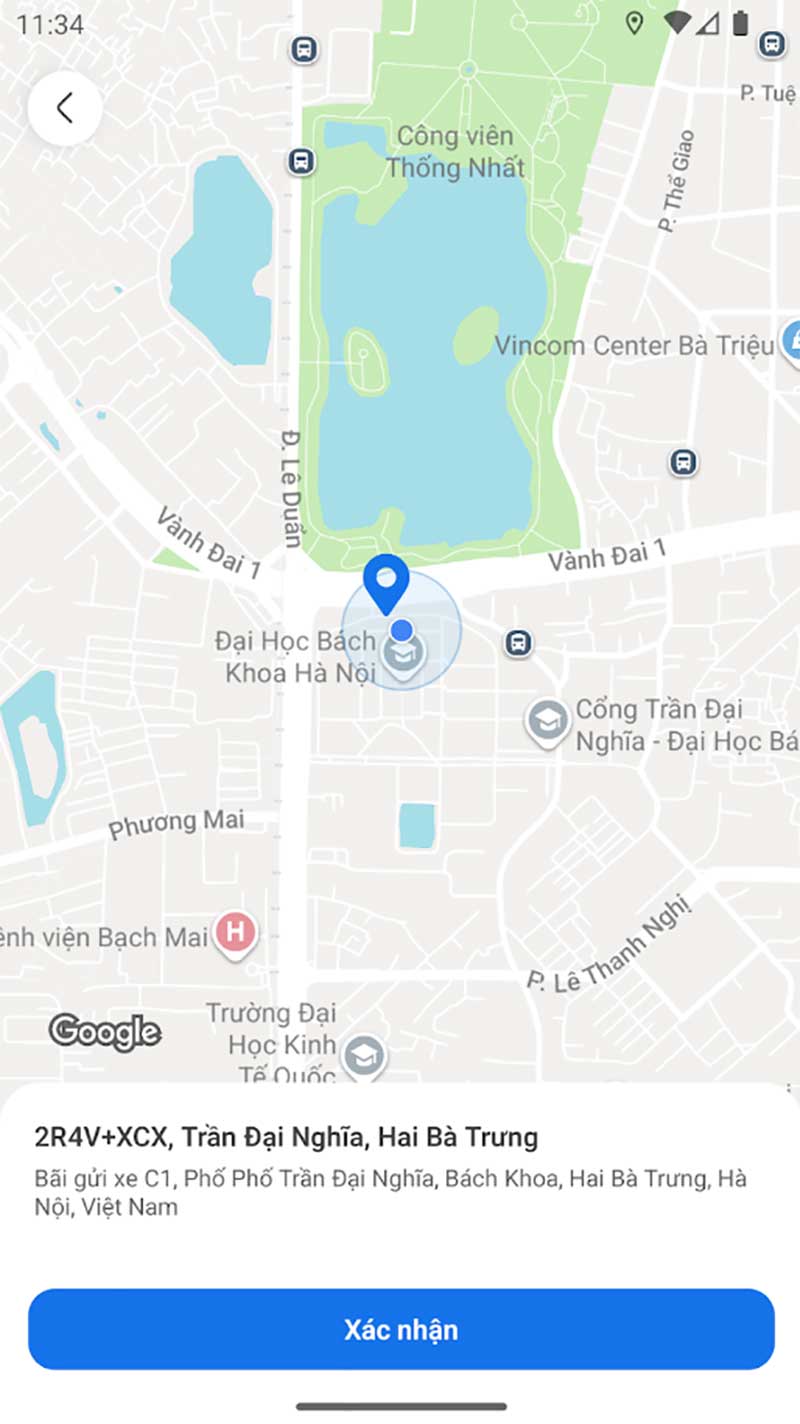This screenshot has width=800, height=1424.
Task: Open the Google logo link
Action: coord(105,1032)
